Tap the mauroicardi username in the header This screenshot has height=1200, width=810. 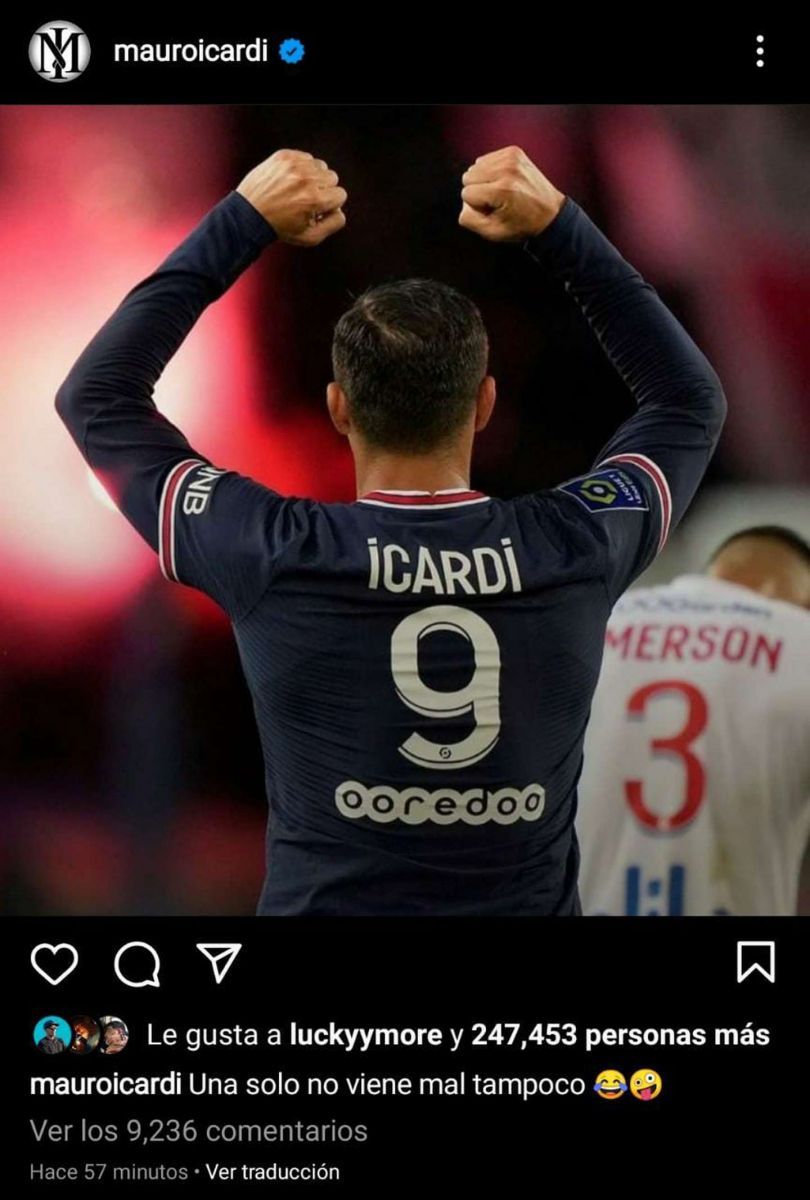pos(190,51)
